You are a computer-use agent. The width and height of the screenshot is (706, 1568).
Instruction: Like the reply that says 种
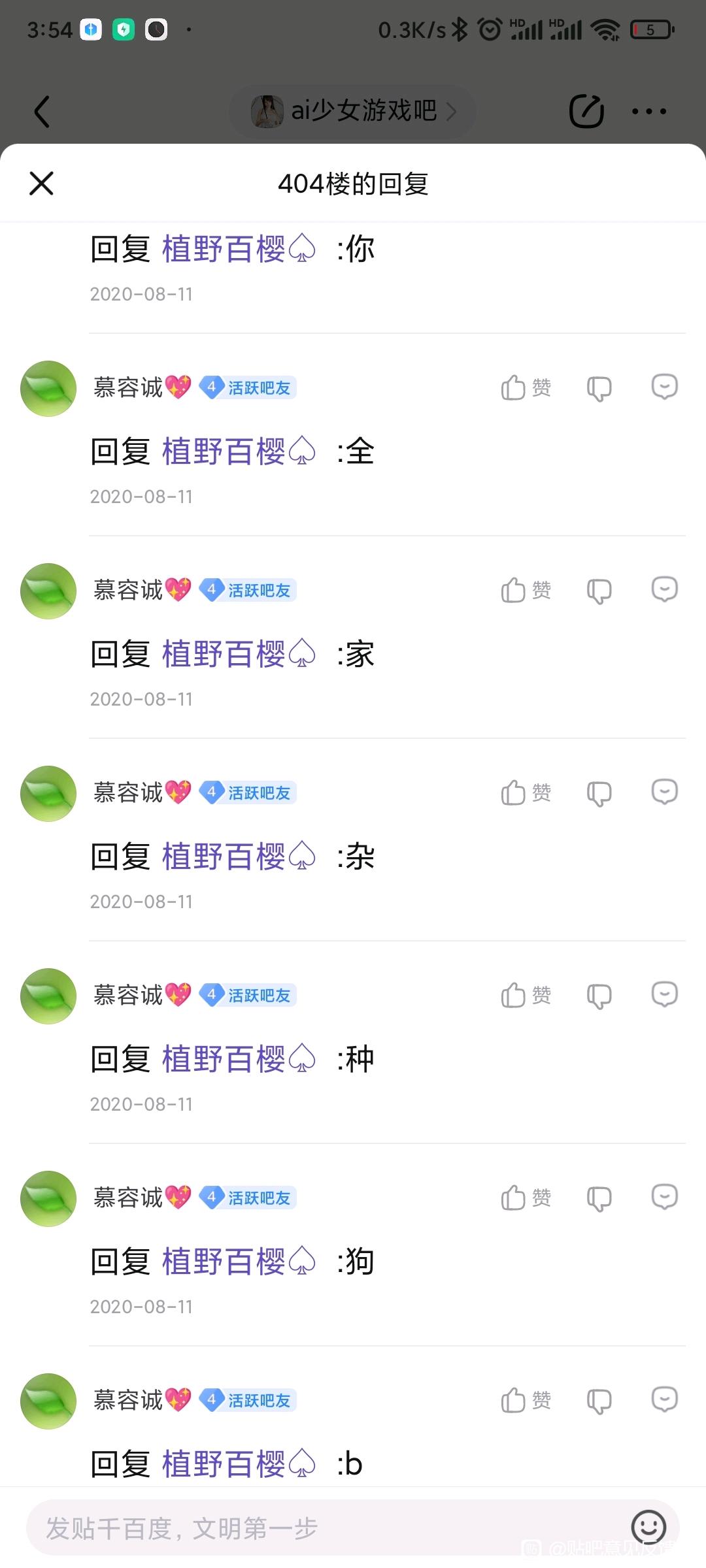coord(526,996)
